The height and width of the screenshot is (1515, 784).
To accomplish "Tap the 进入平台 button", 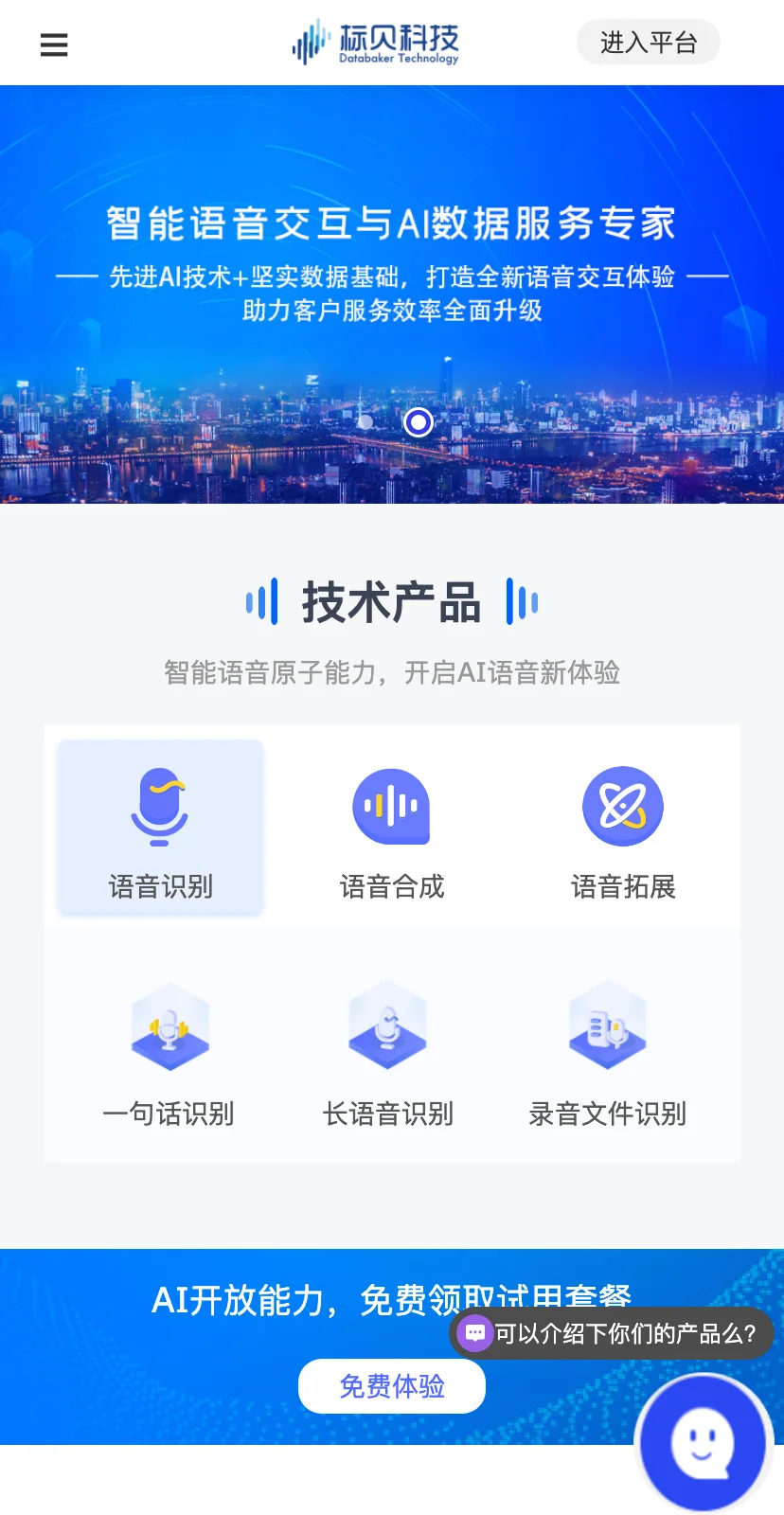I will pos(649,43).
